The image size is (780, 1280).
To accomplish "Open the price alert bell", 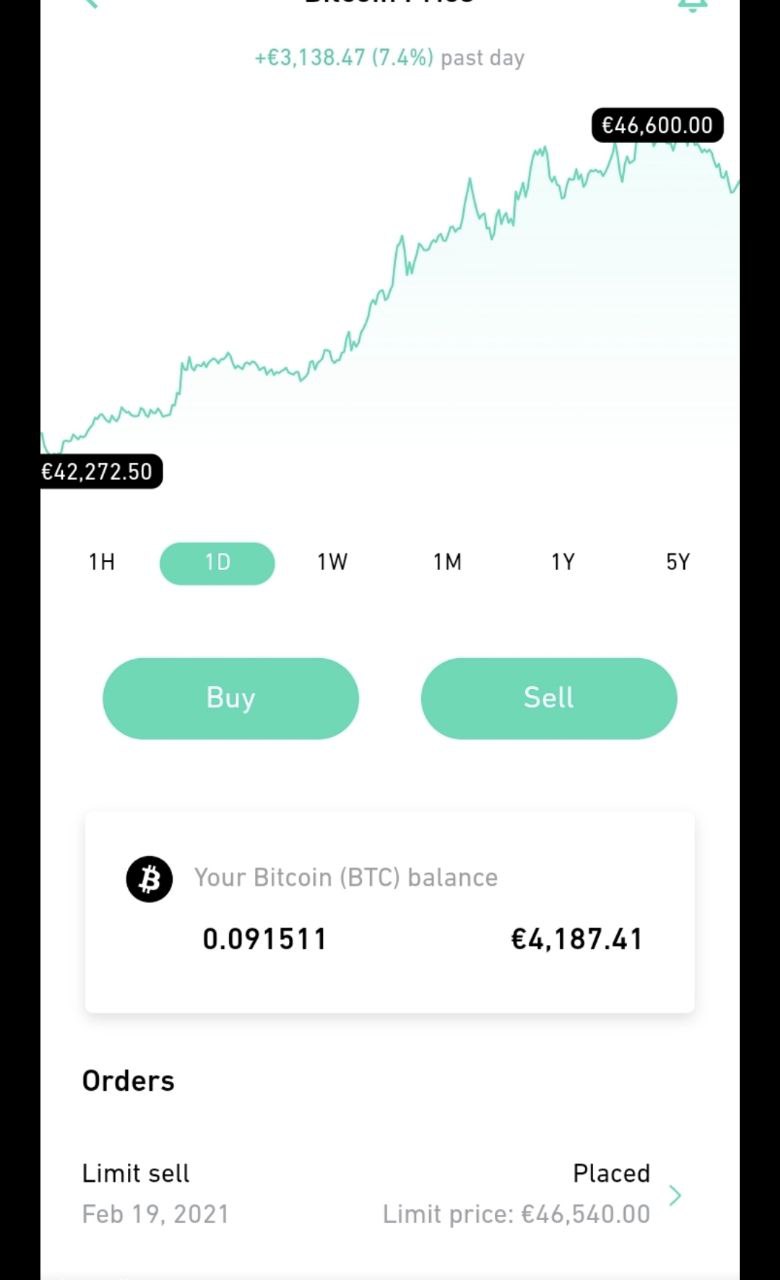I will (x=692, y=3).
